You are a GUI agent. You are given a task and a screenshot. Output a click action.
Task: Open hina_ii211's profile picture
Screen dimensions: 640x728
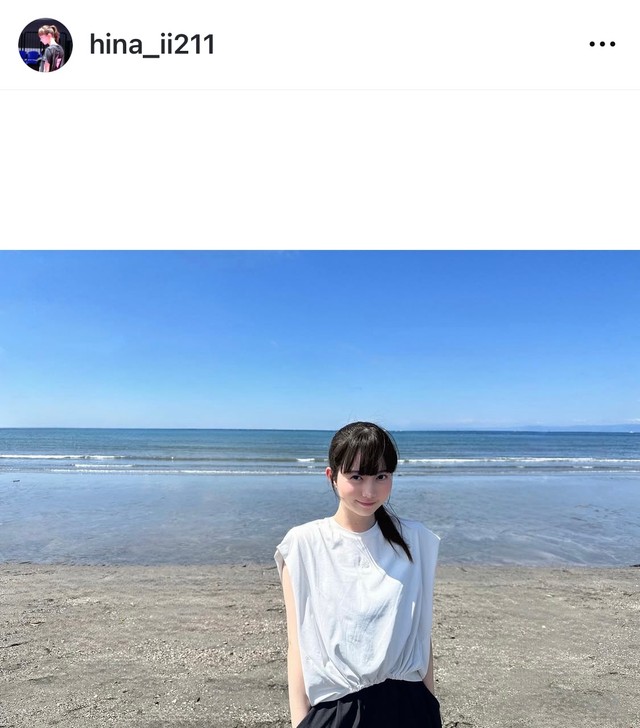coord(45,45)
